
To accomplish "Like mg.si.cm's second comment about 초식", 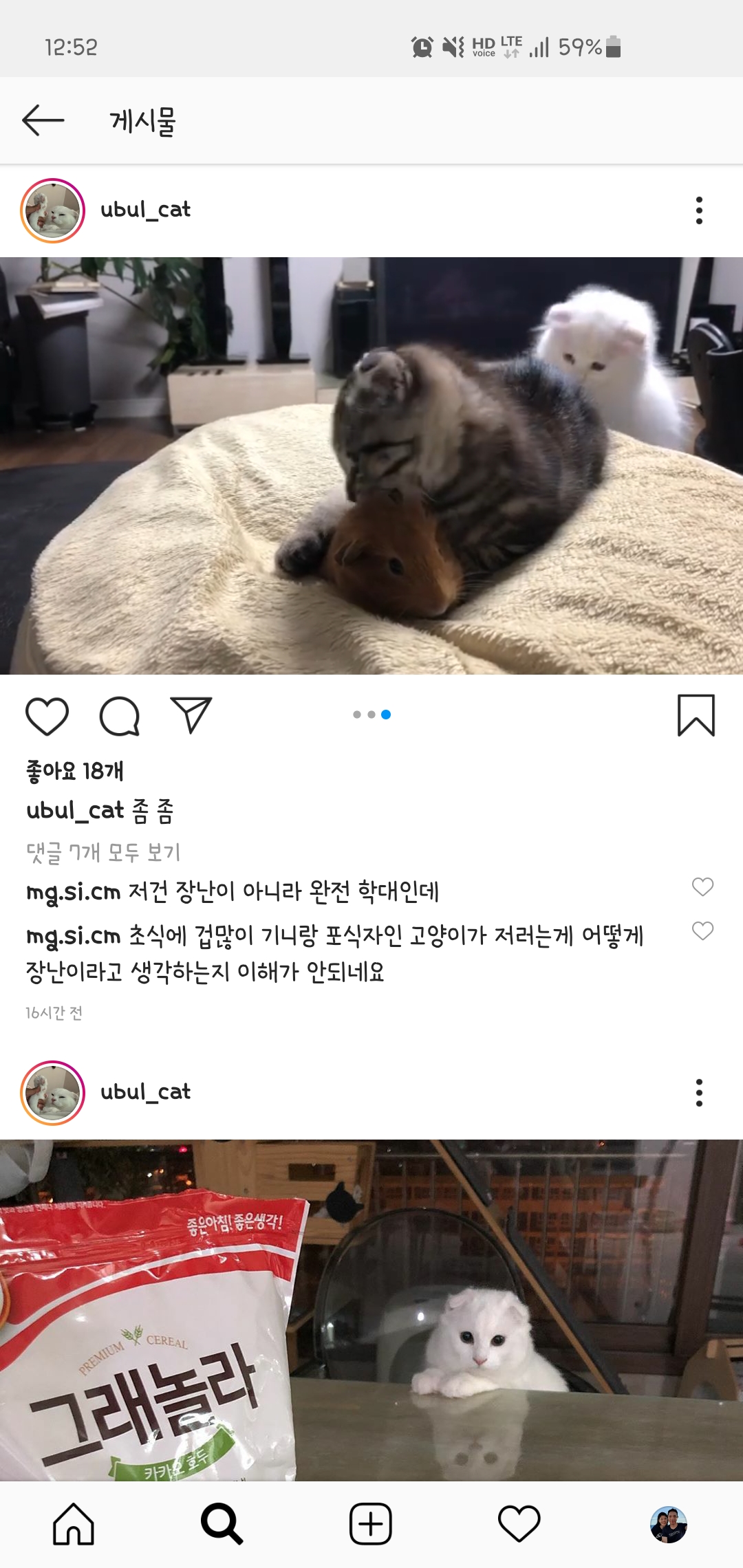I will 702,931.
